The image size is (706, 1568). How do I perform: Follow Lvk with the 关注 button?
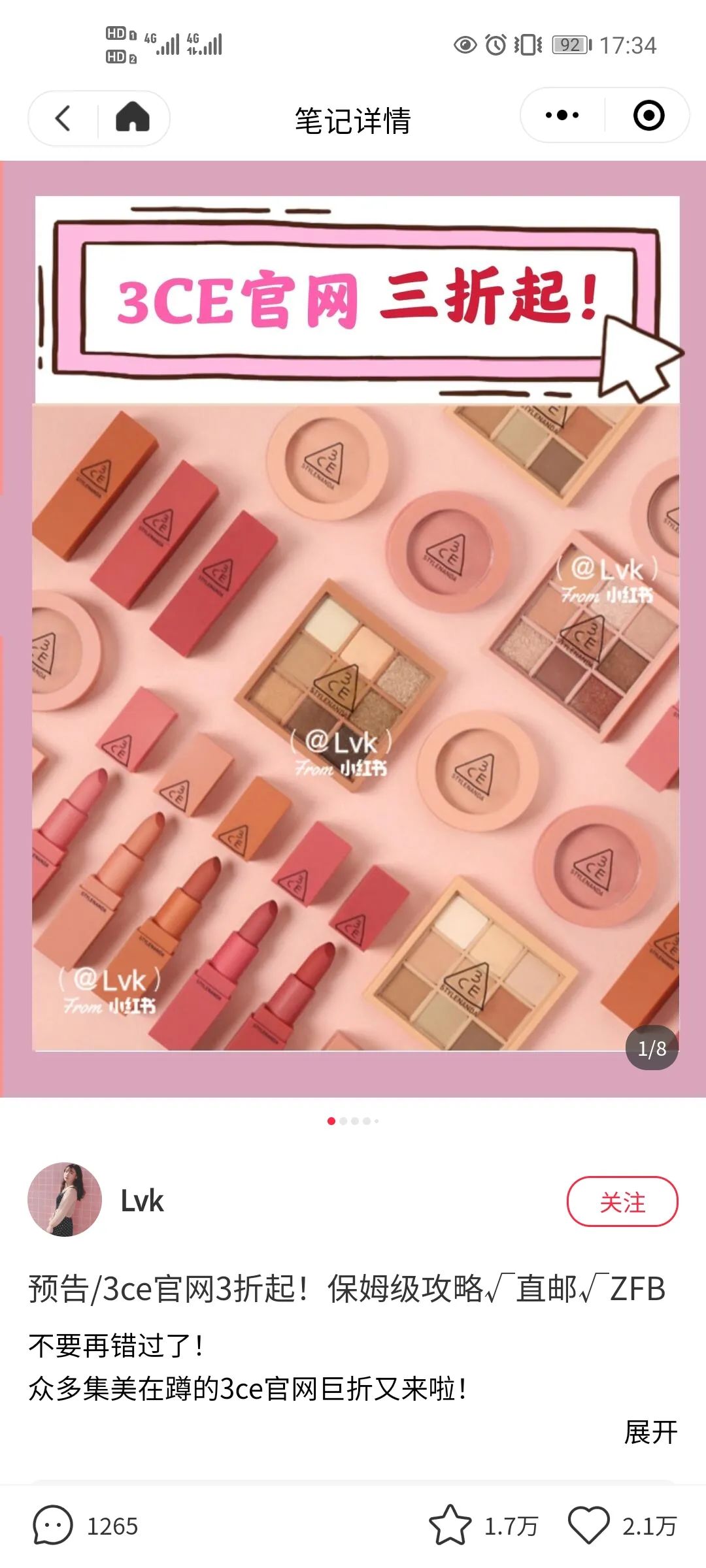pos(622,1201)
